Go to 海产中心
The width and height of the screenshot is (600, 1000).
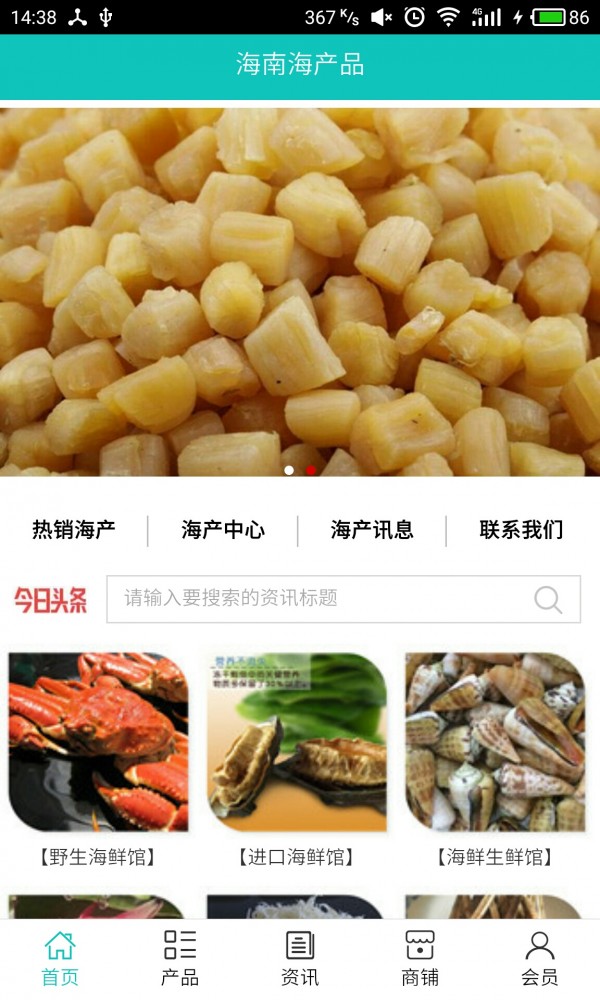(x=223, y=530)
